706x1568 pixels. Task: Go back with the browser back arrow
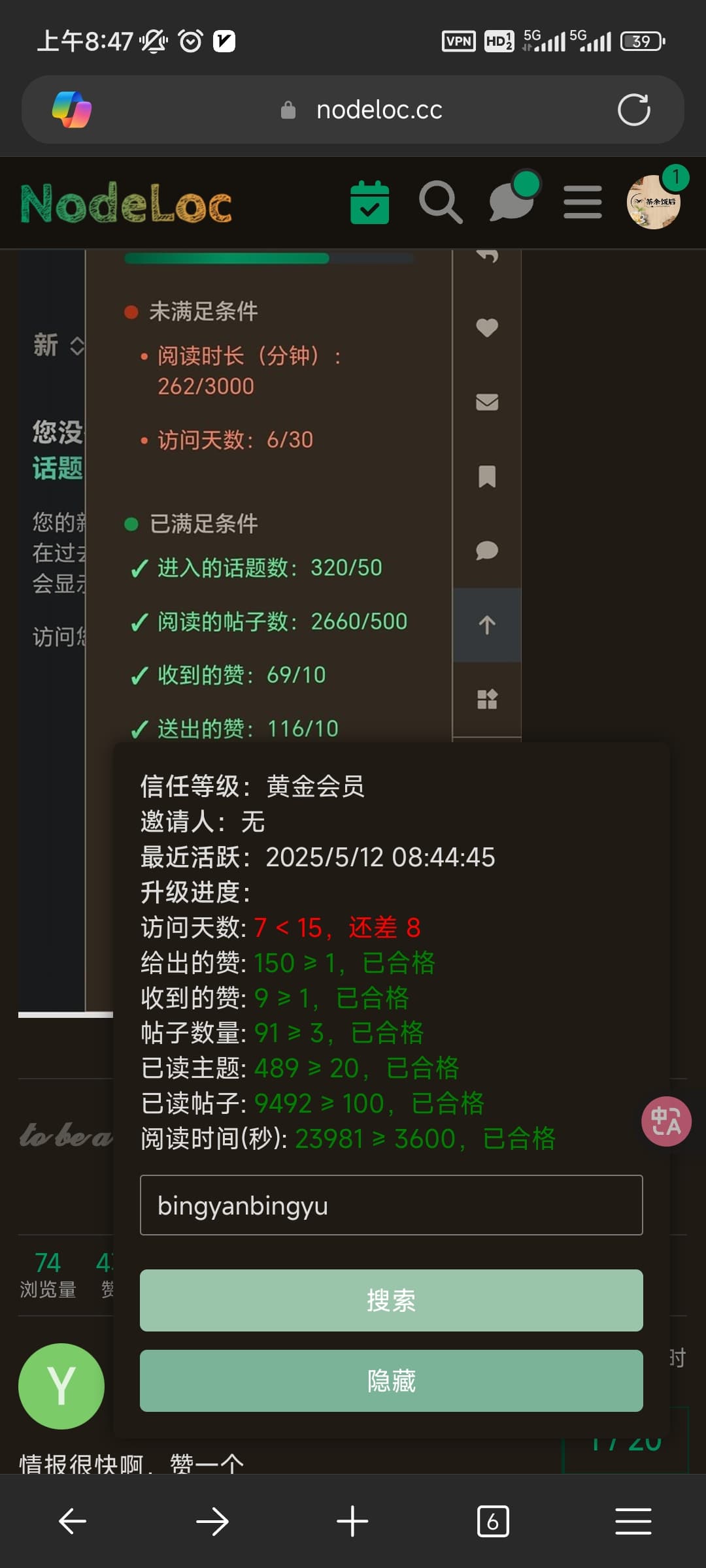click(x=73, y=1521)
